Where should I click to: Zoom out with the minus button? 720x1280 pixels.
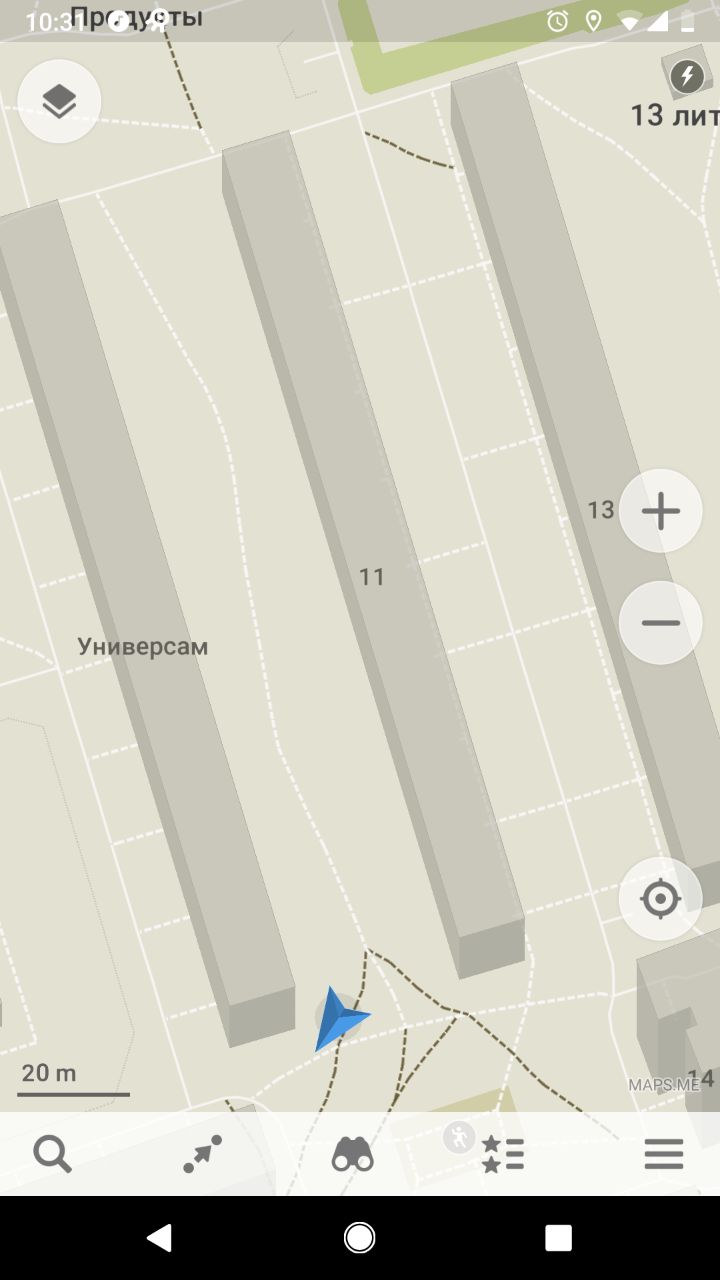click(x=660, y=622)
